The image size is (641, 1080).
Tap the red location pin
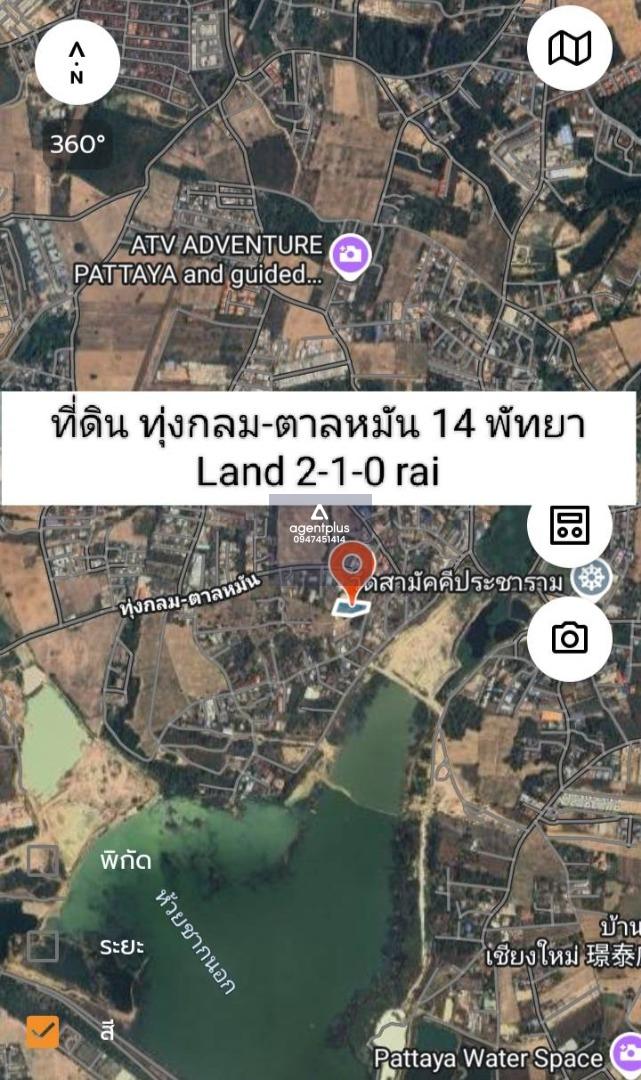352,570
